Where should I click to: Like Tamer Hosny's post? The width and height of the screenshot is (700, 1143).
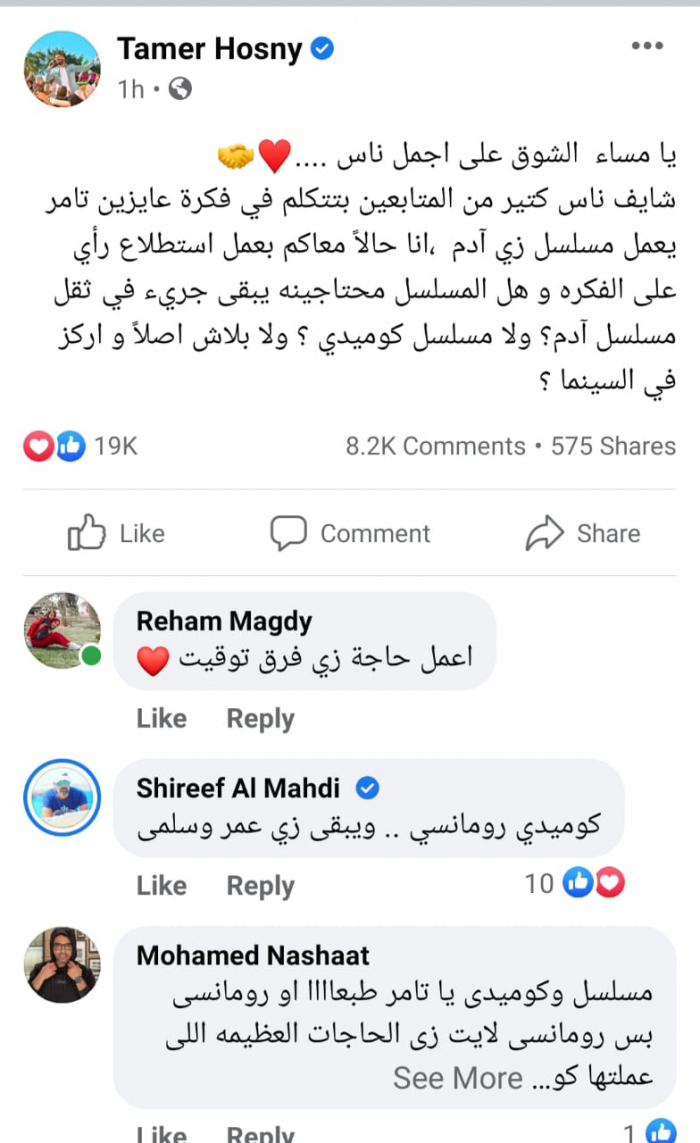coord(115,533)
